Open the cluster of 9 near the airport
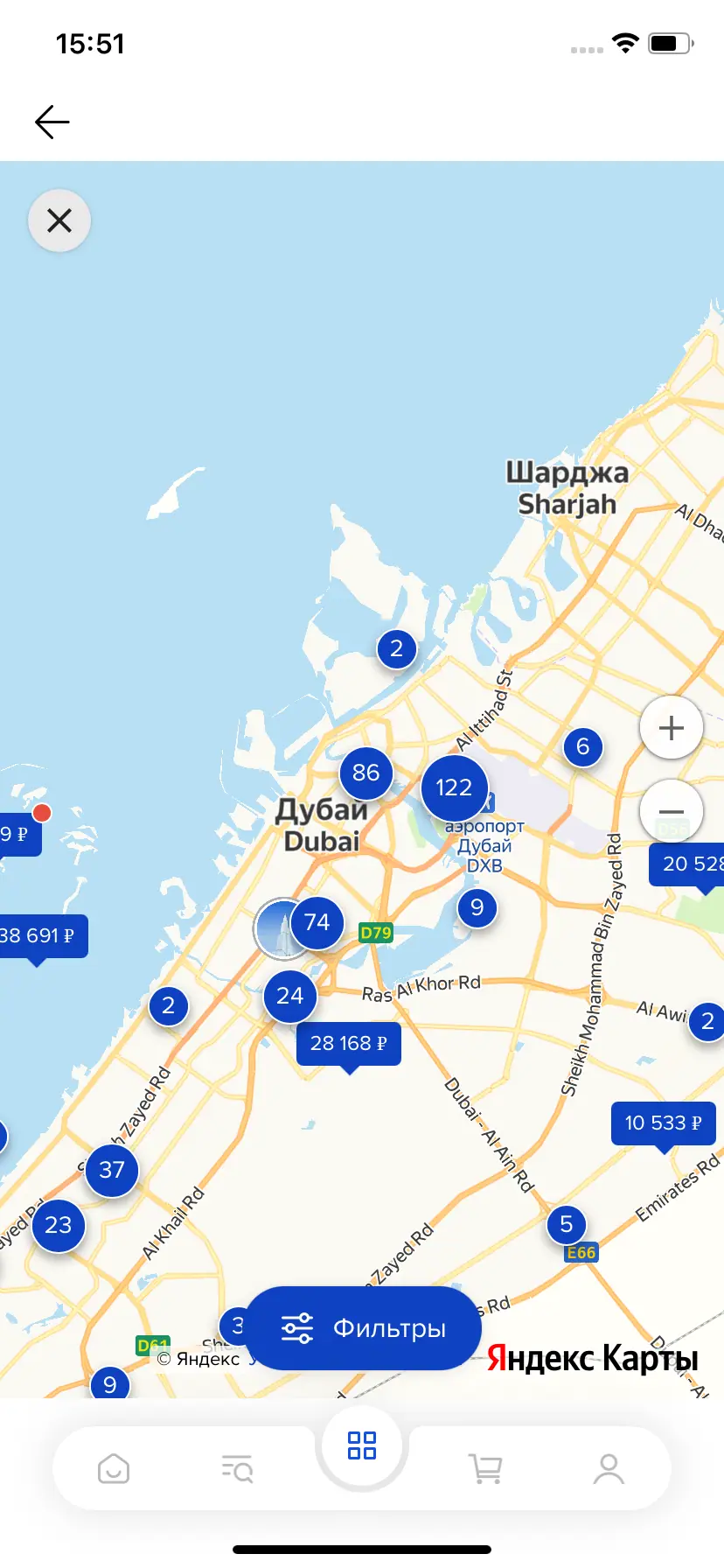This screenshot has width=724, height=1568. point(477,907)
